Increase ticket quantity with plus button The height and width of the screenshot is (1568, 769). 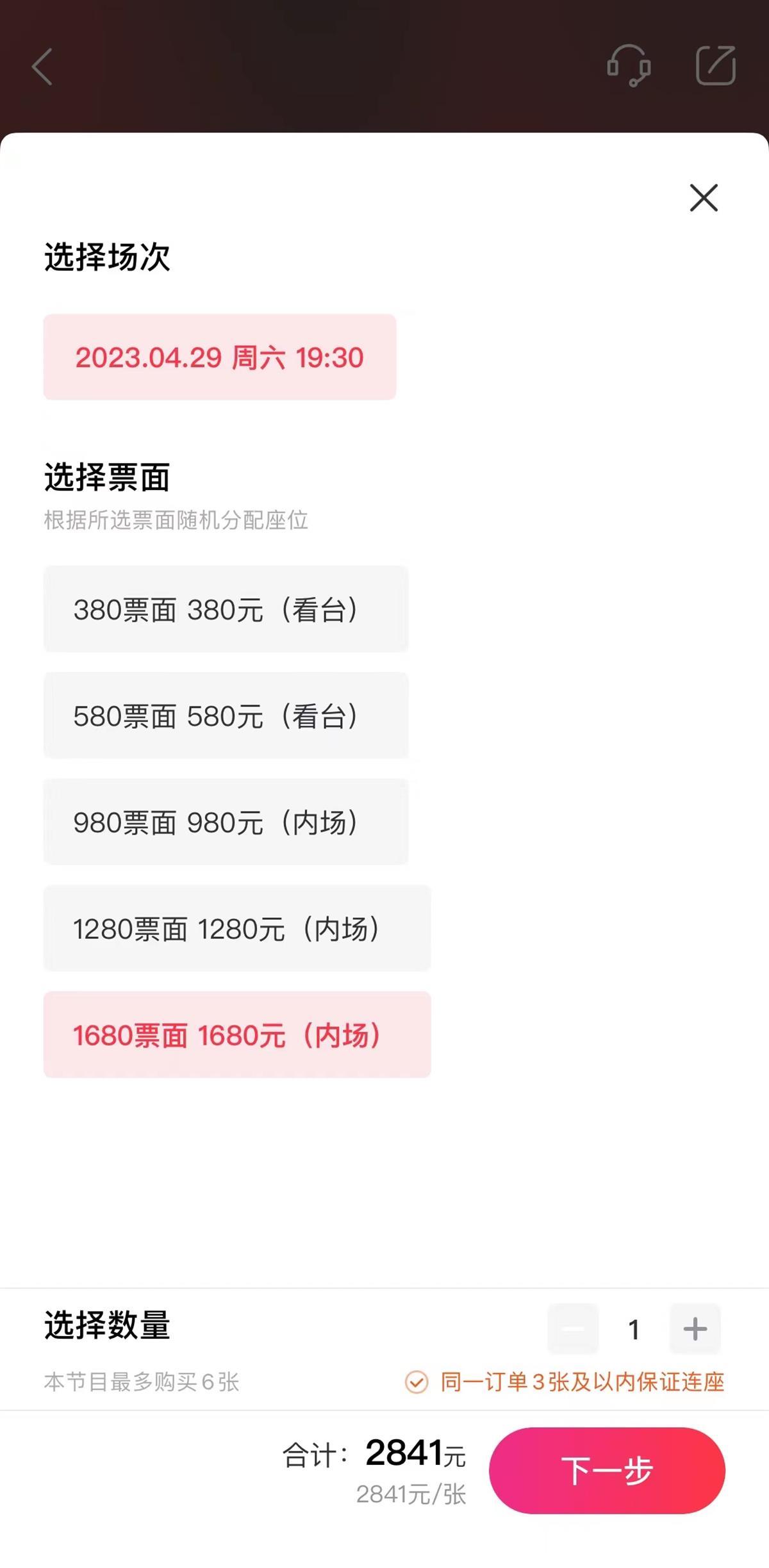tap(695, 1329)
